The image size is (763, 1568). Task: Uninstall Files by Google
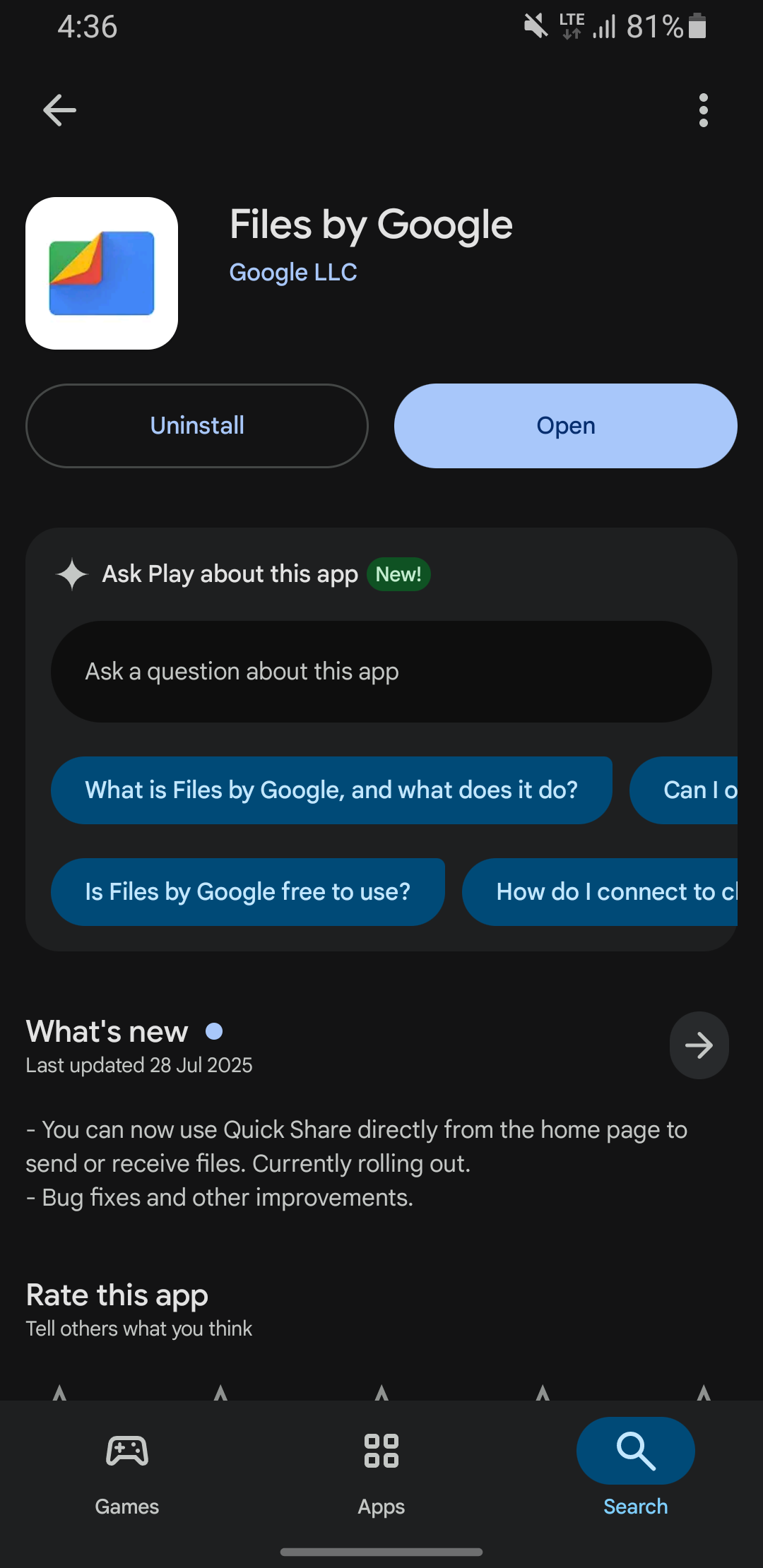(x=197, y=426)
